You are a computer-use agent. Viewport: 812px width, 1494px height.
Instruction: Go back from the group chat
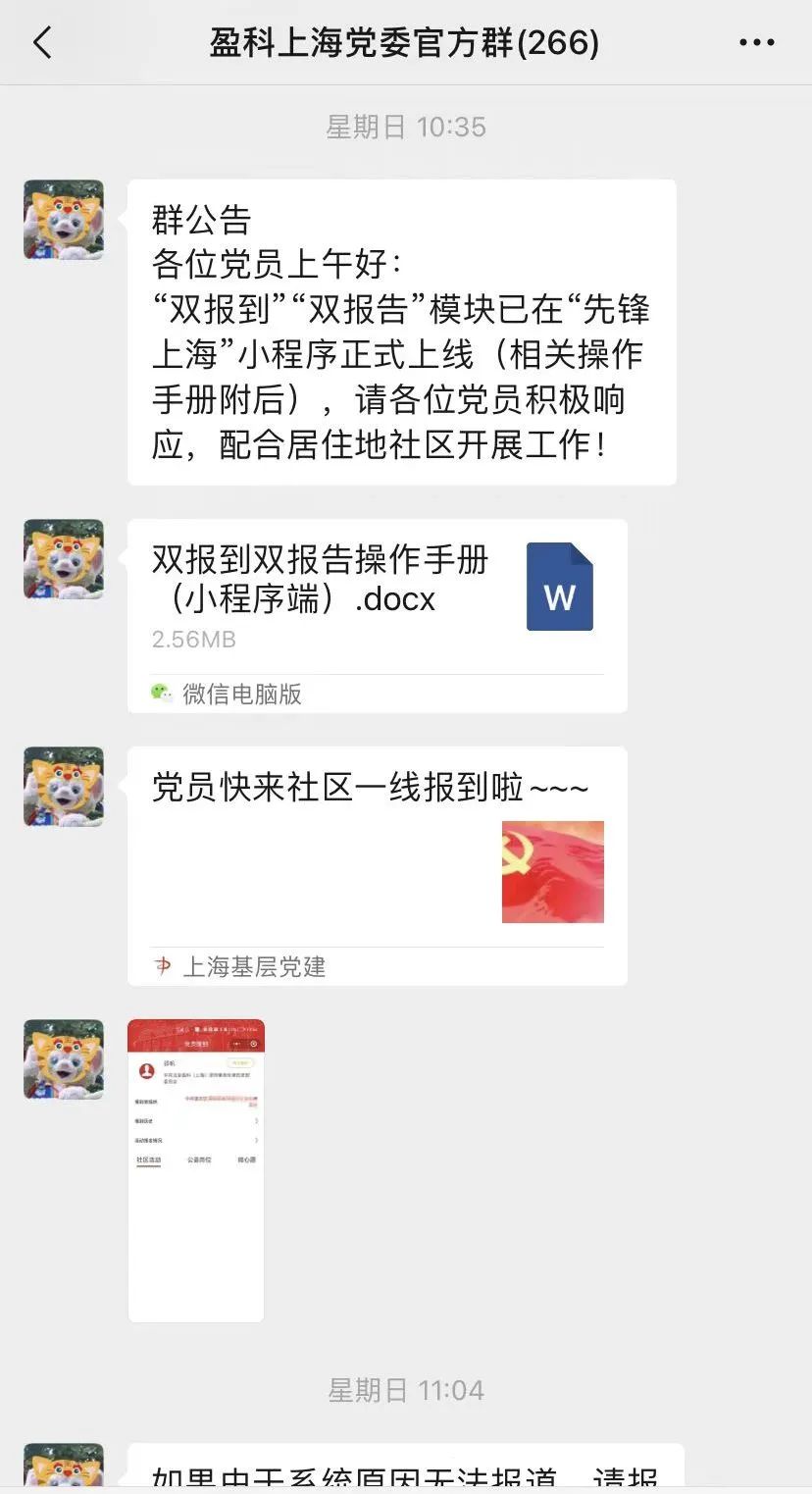tap(42, 43)
